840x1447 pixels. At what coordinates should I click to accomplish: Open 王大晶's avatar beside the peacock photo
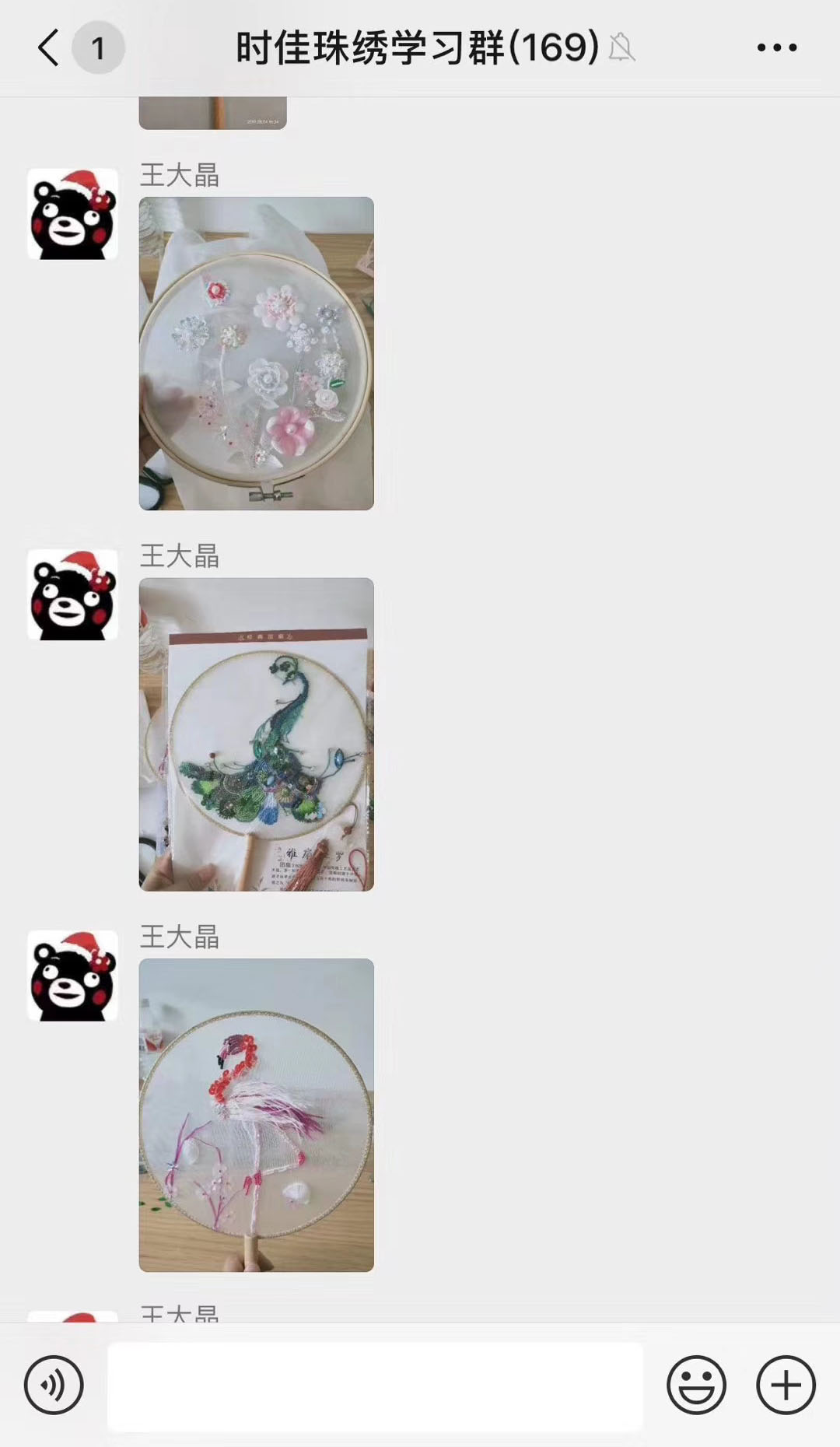(72, 595)
